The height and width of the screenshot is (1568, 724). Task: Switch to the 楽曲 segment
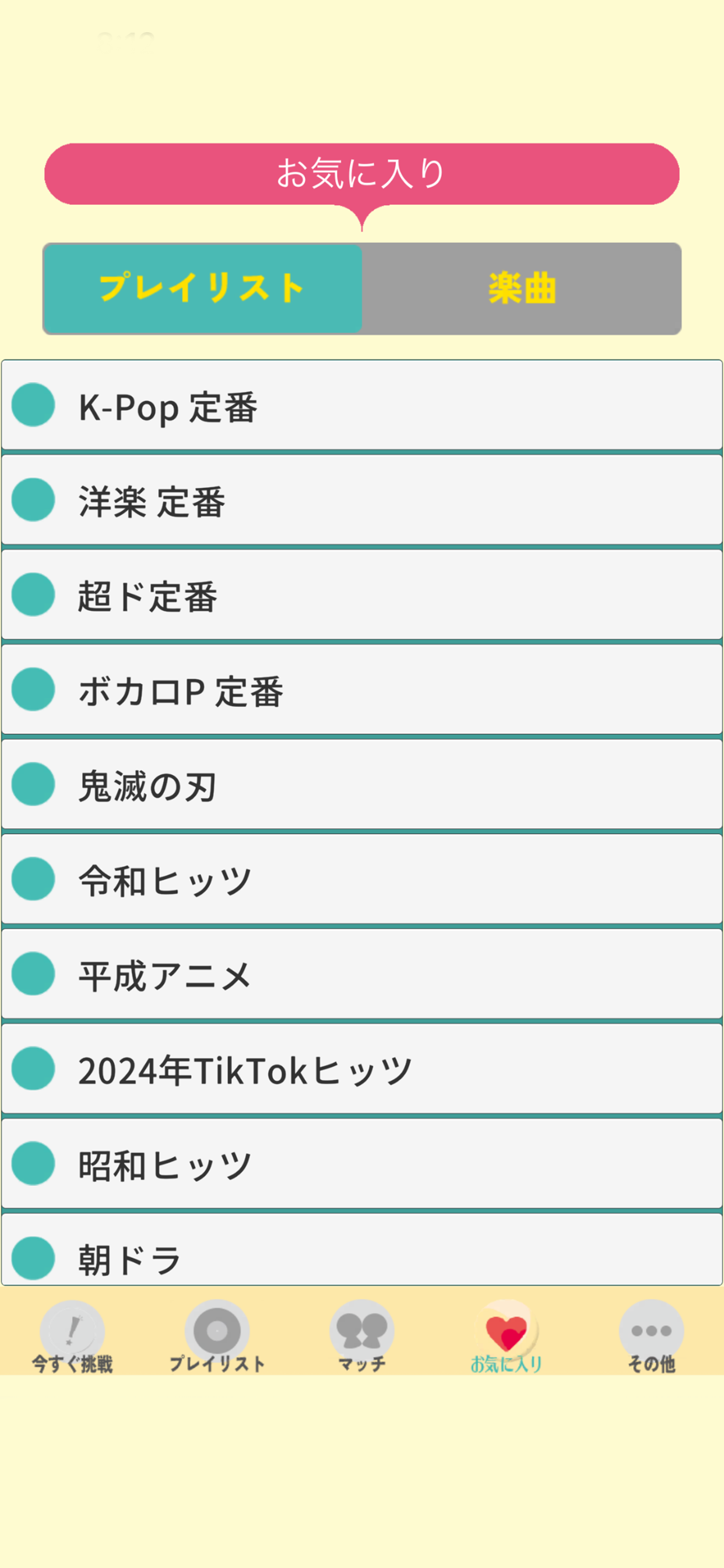[521, 289]
